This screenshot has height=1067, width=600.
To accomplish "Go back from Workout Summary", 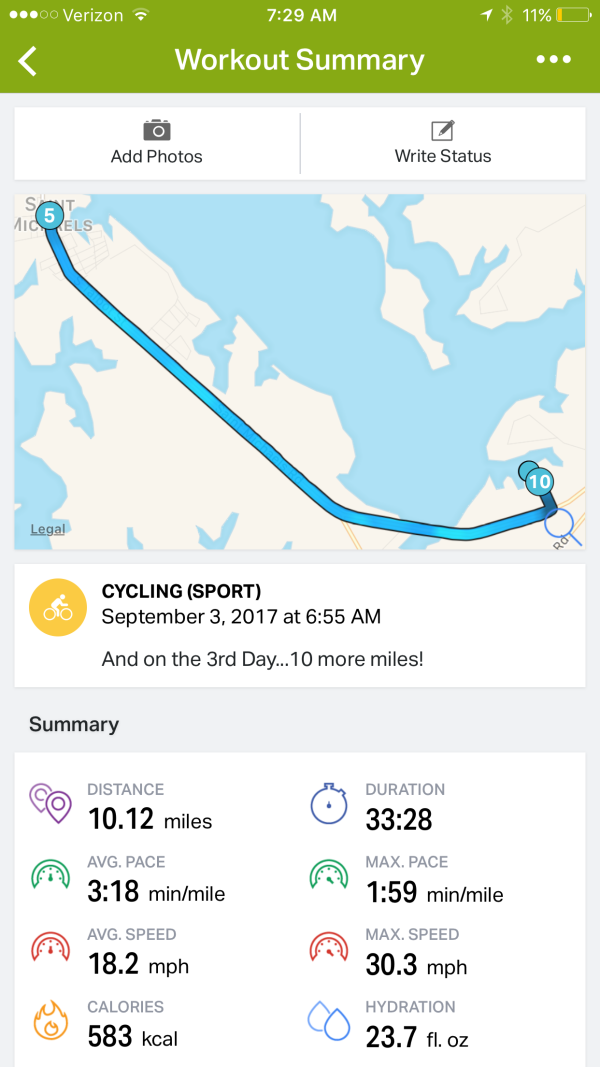I will (x=28, y=61).
